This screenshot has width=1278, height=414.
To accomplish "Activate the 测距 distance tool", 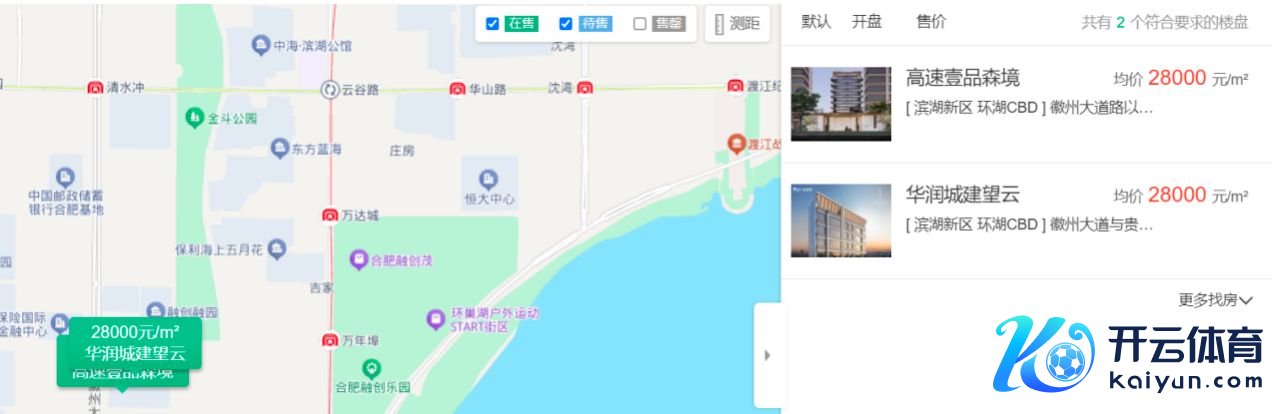I will [737, 24].
